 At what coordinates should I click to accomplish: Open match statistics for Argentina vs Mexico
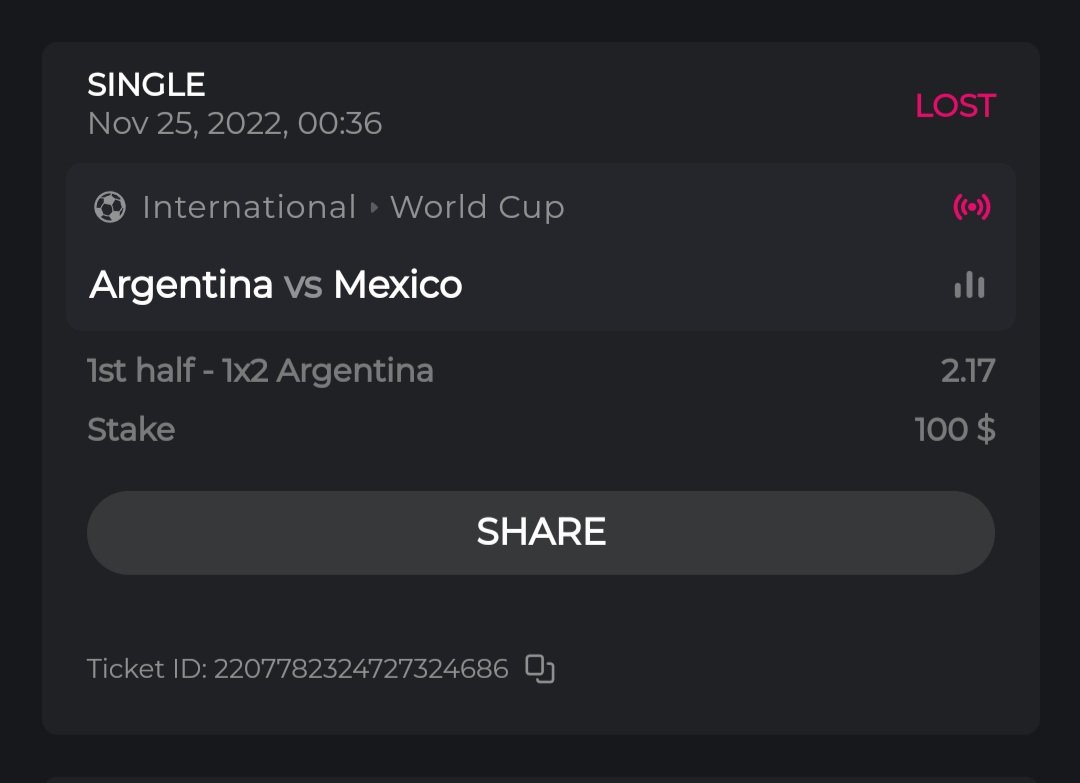tap(969, 286)
